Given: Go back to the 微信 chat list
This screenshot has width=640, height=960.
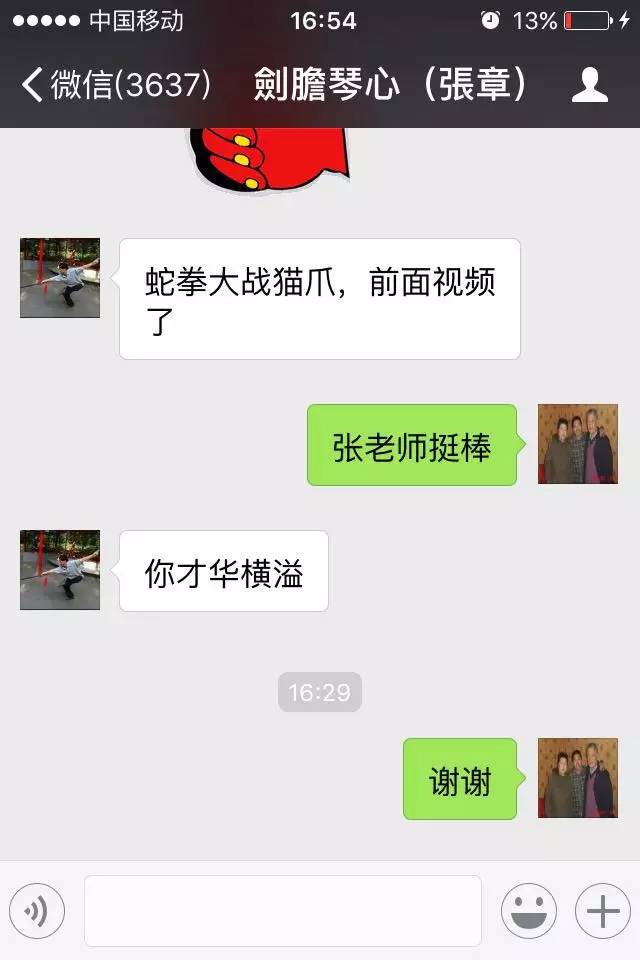Looking at the screenshot, I should point(115,85).
